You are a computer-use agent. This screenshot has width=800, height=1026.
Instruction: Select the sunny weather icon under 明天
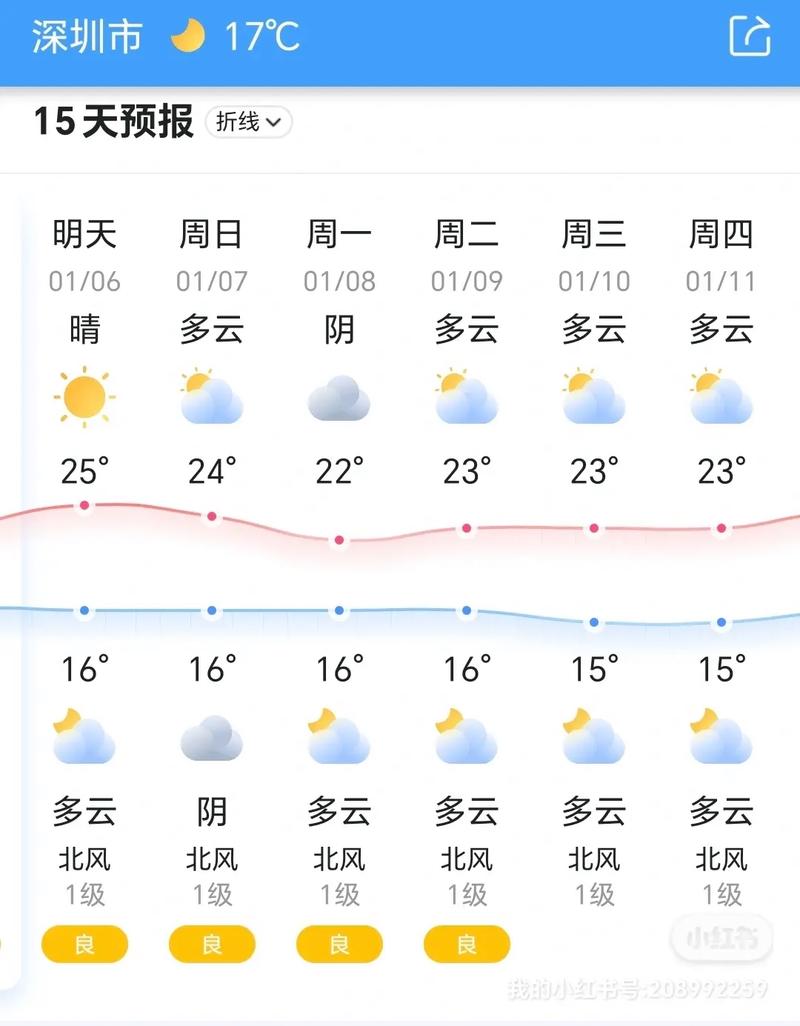coord(84,396)
